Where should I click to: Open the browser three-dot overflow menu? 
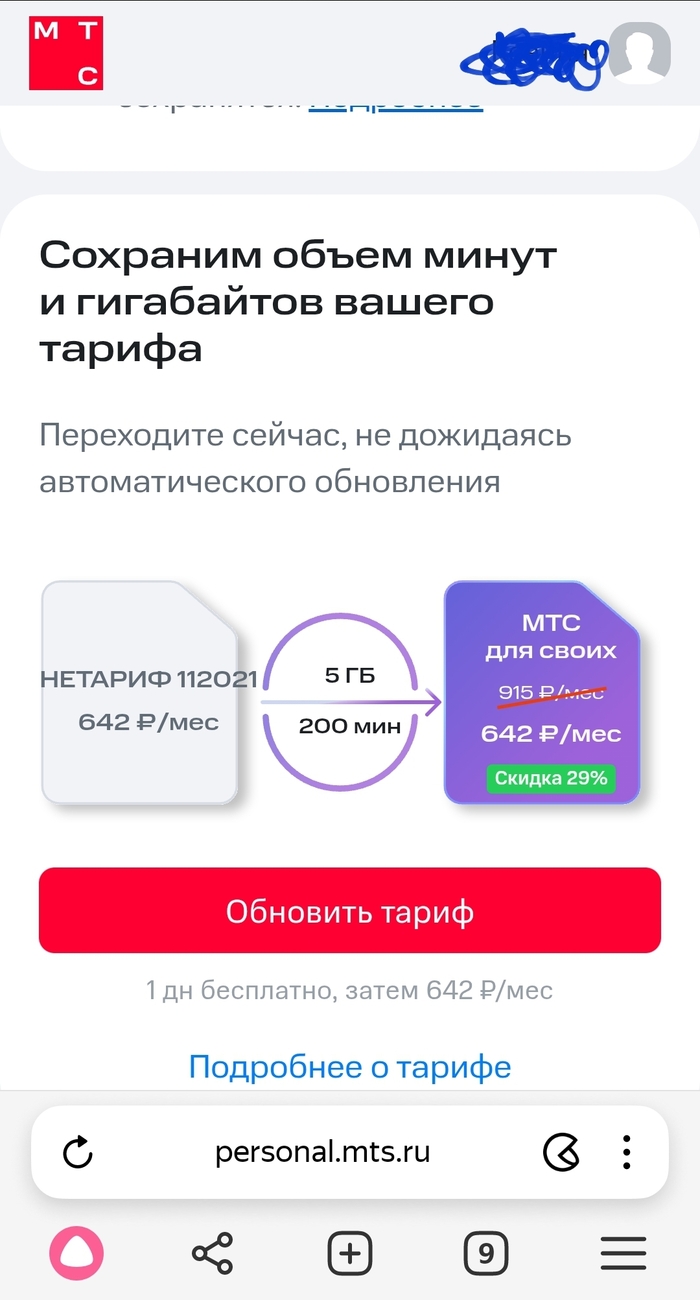coord(626,1153)
